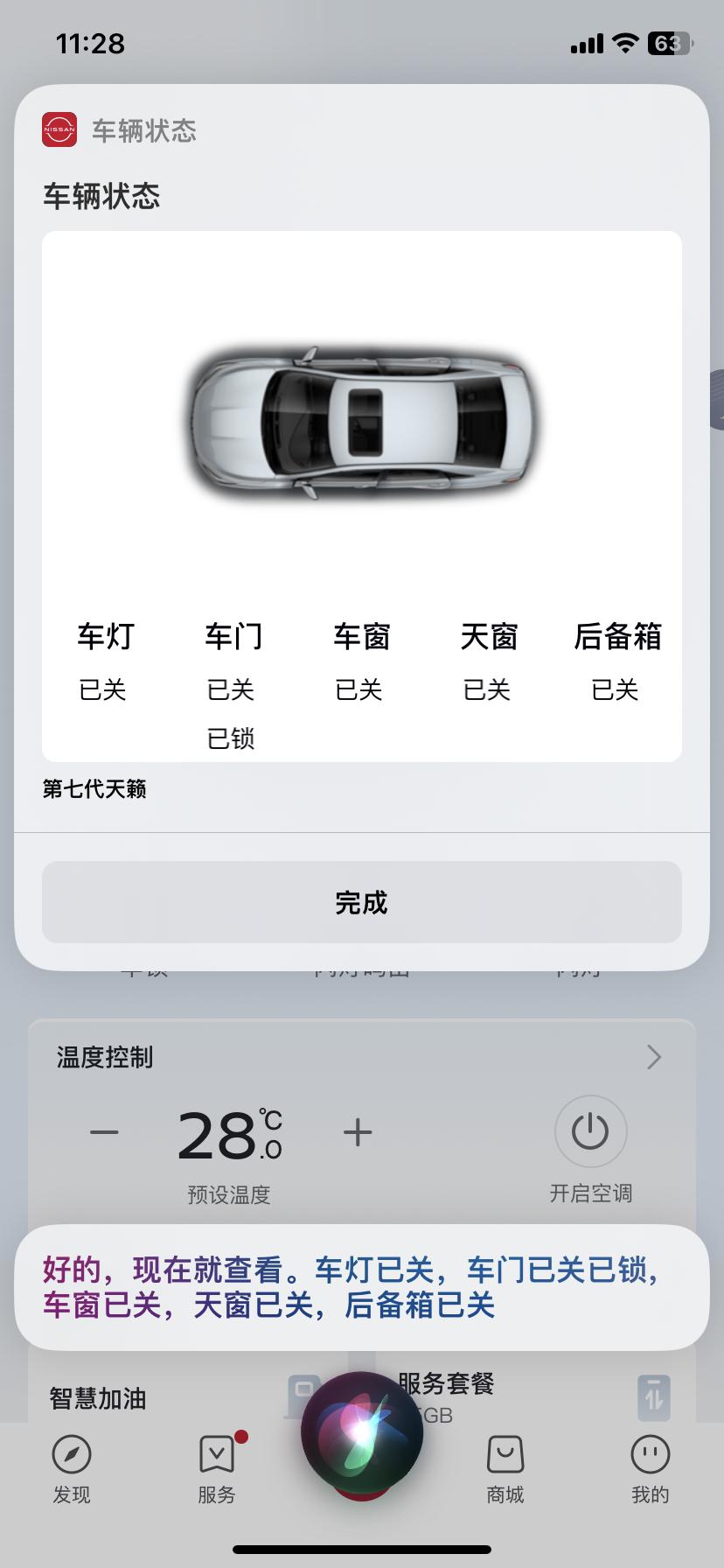Switch to the 发现 tab
The image size is (724, 1568).
pos(71,1470)
